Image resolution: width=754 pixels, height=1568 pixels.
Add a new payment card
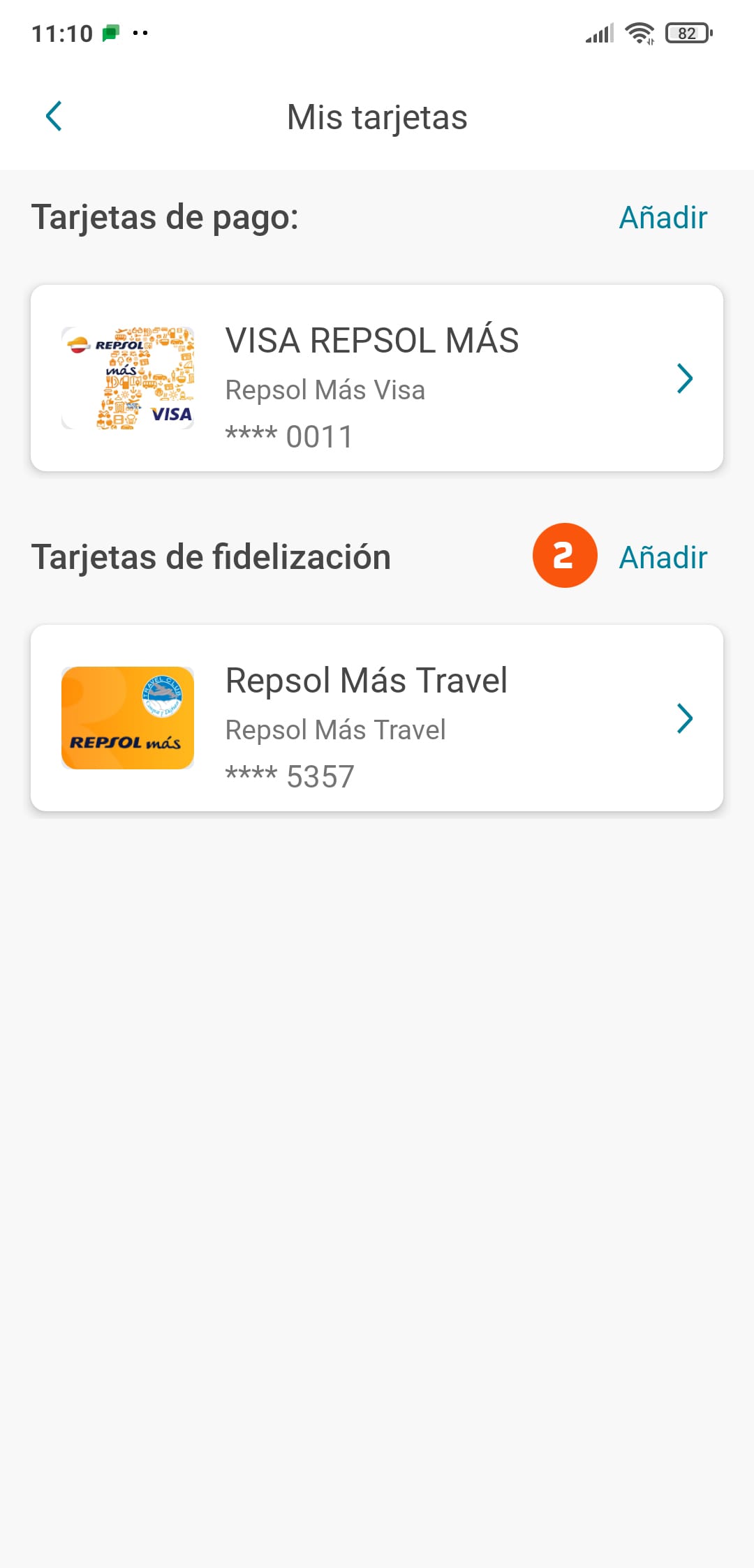coord(663,217)
